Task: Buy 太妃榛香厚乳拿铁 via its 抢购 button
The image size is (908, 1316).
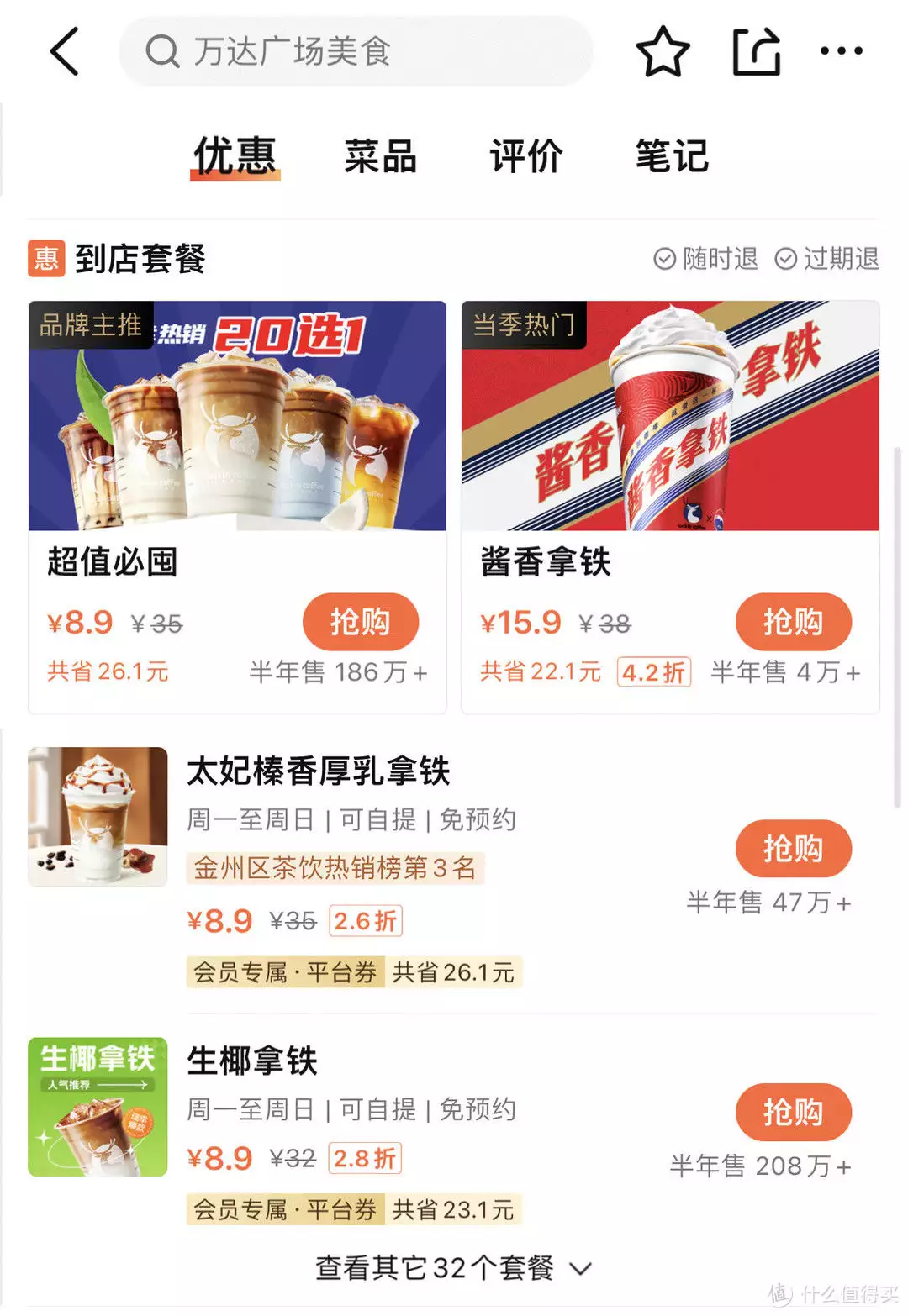Action: click(793, 848)
